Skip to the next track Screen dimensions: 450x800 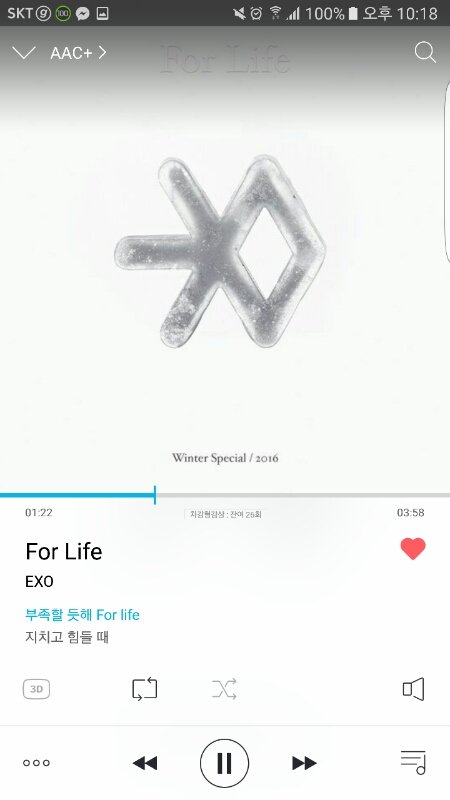coord(305,763)
